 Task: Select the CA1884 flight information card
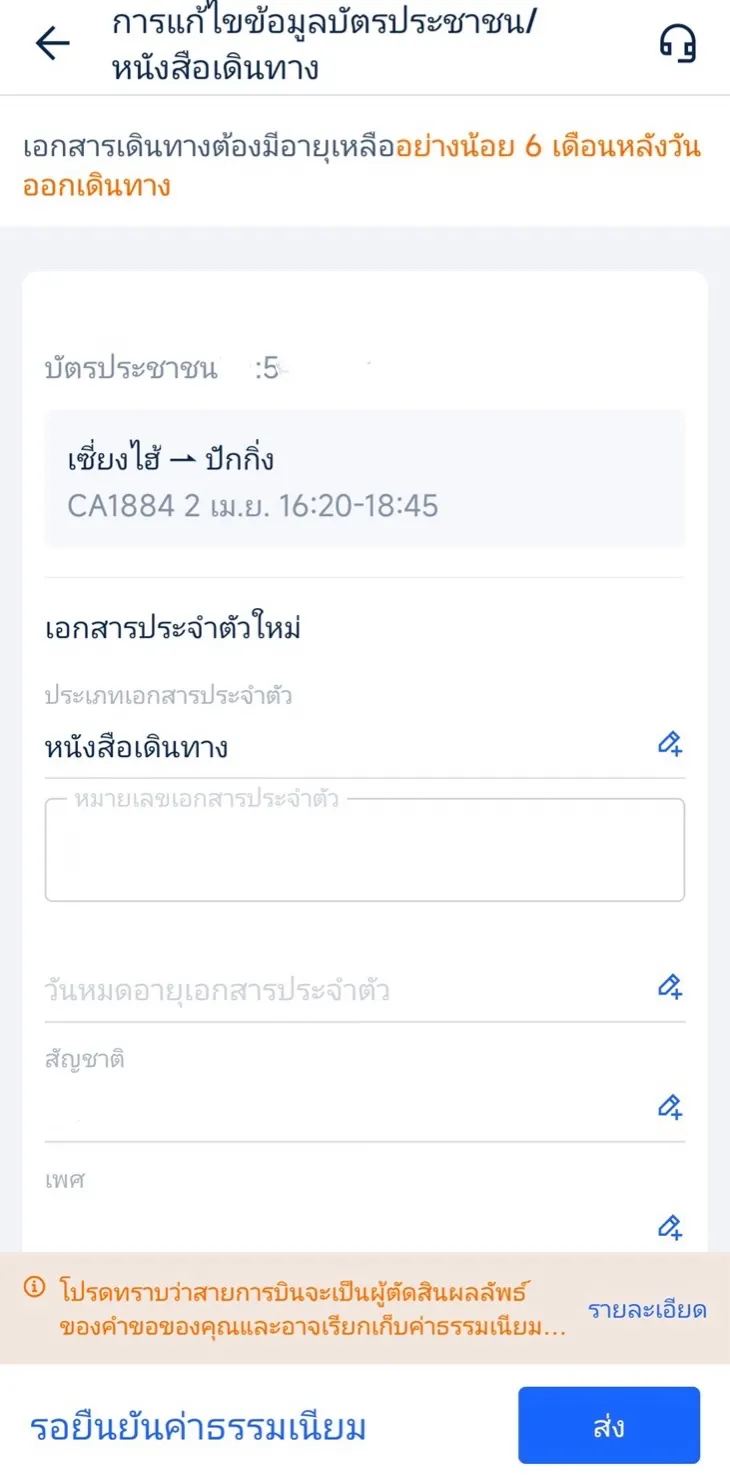pyautogui.click(x=364, y=480)
